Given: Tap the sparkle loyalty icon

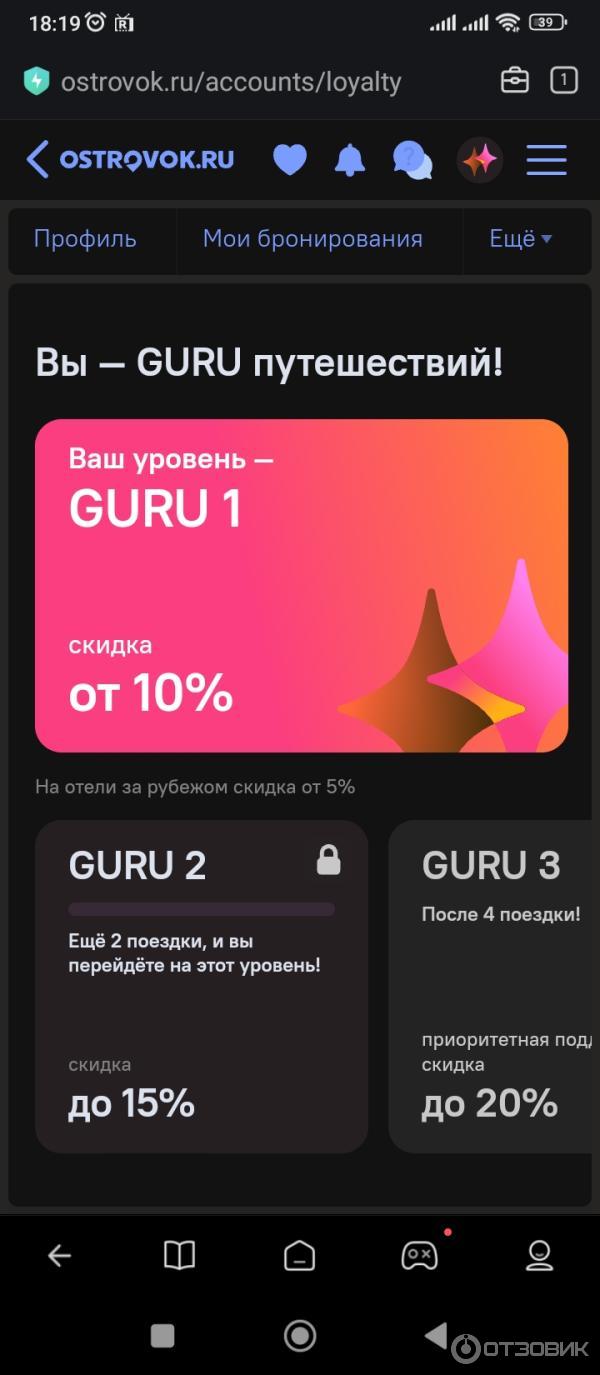Looking at the screenshot, I should [480, 160].
